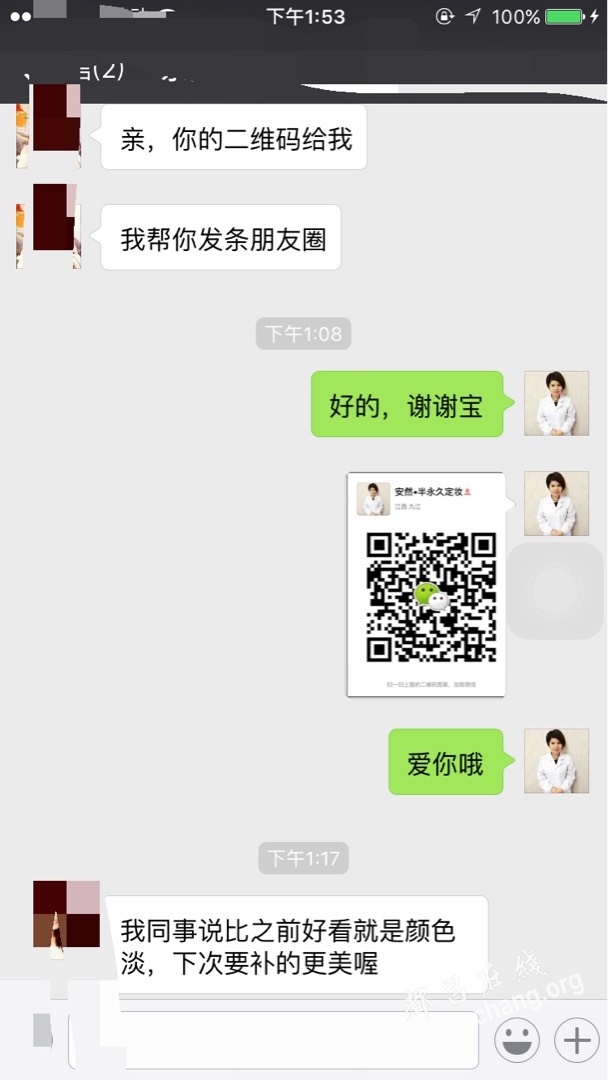This screenshot has height=1080, width=608.
Task: Tap the AssistiveTouch floating button
Action: [556, 591]
